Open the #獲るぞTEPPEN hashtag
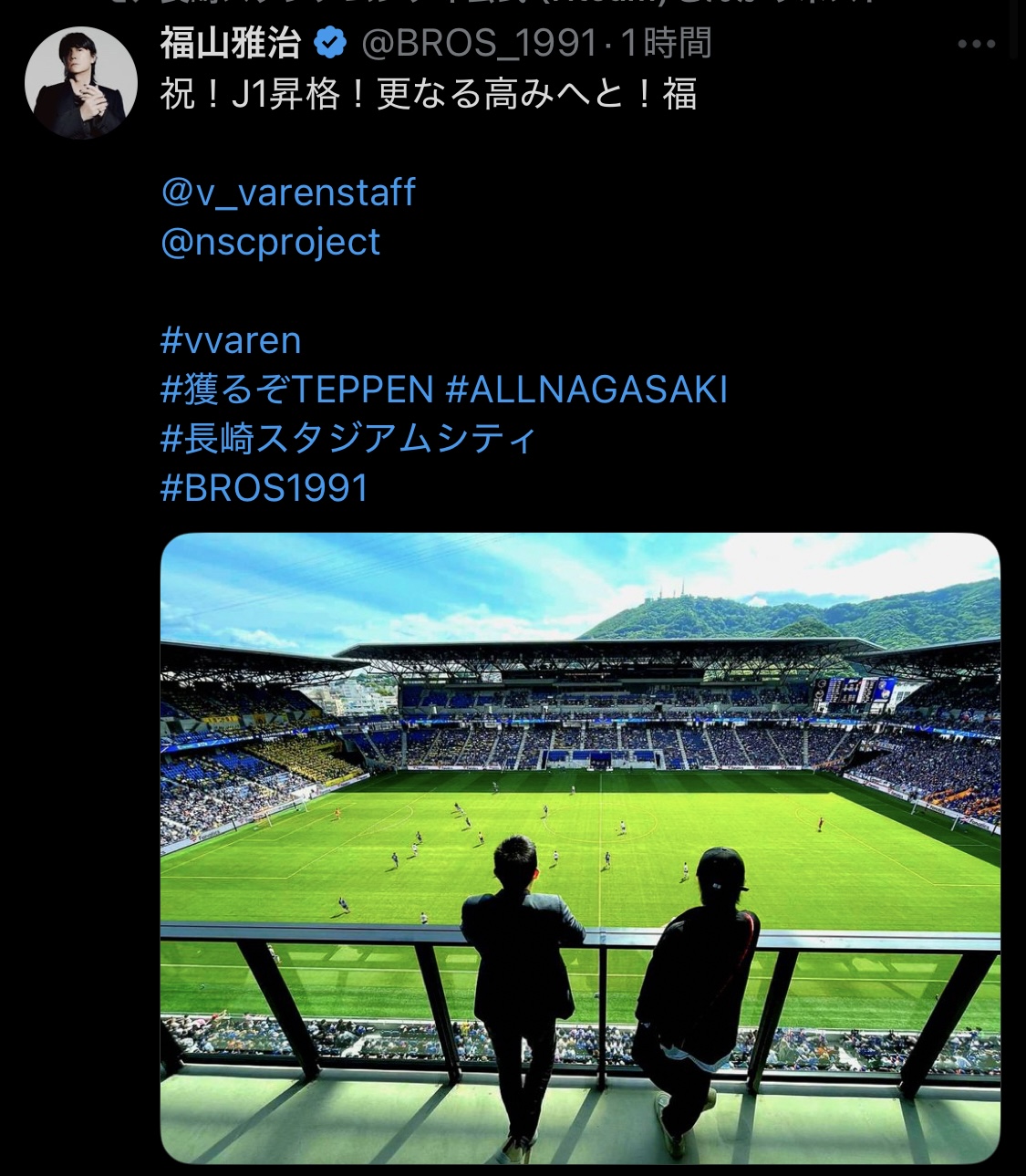Viewport: 1026px width, 1176px height. click(296, 390)
